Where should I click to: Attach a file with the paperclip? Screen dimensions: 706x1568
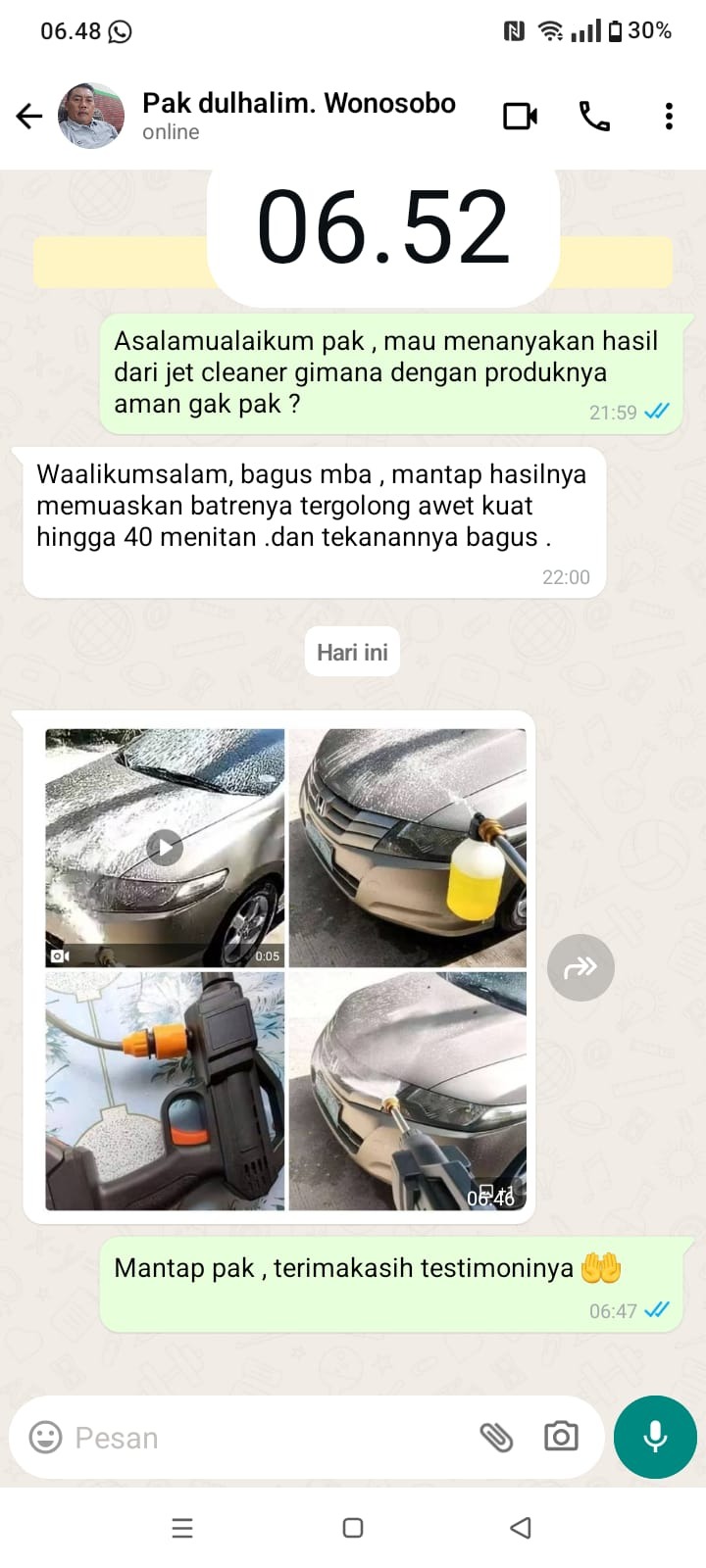pos(496,1438)
